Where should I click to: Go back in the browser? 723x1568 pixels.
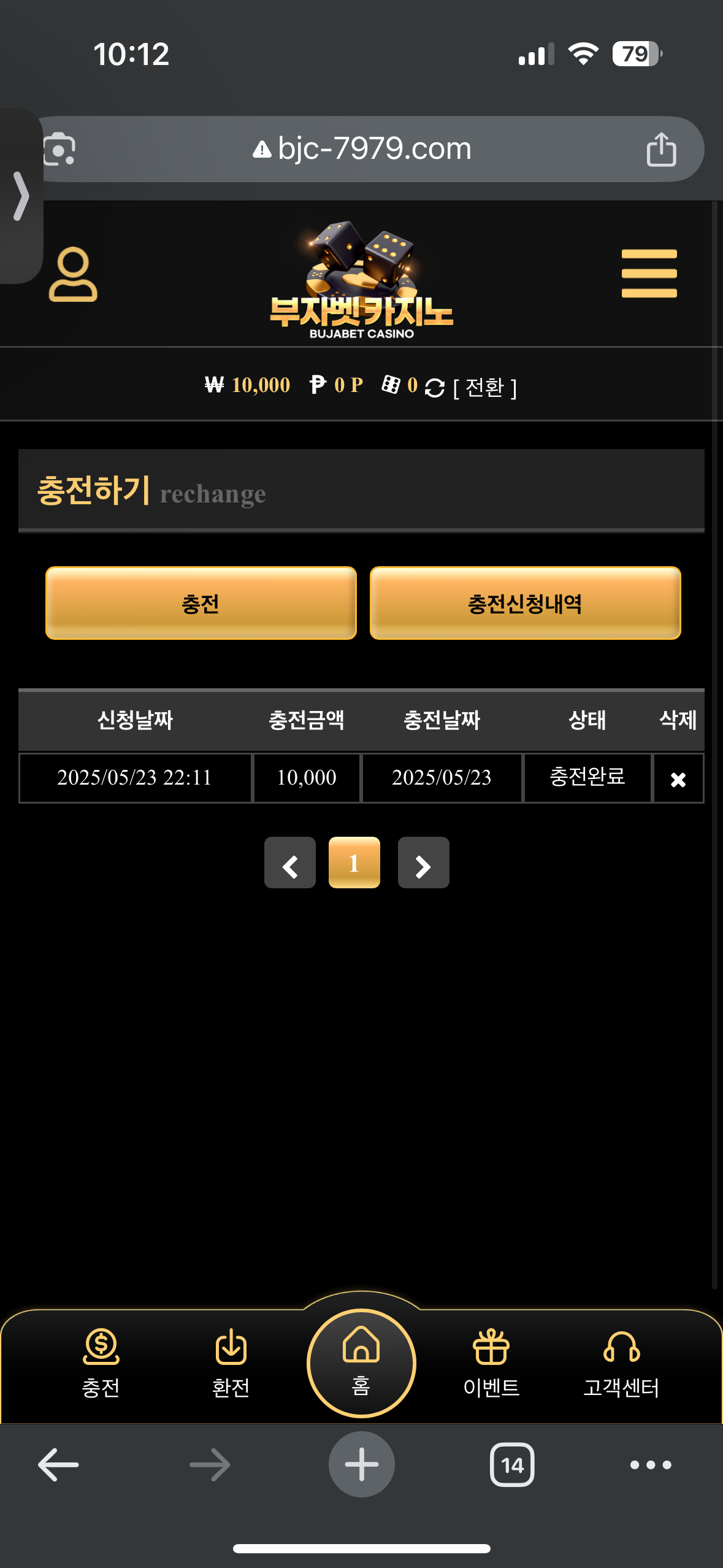tap(58, 1465)
